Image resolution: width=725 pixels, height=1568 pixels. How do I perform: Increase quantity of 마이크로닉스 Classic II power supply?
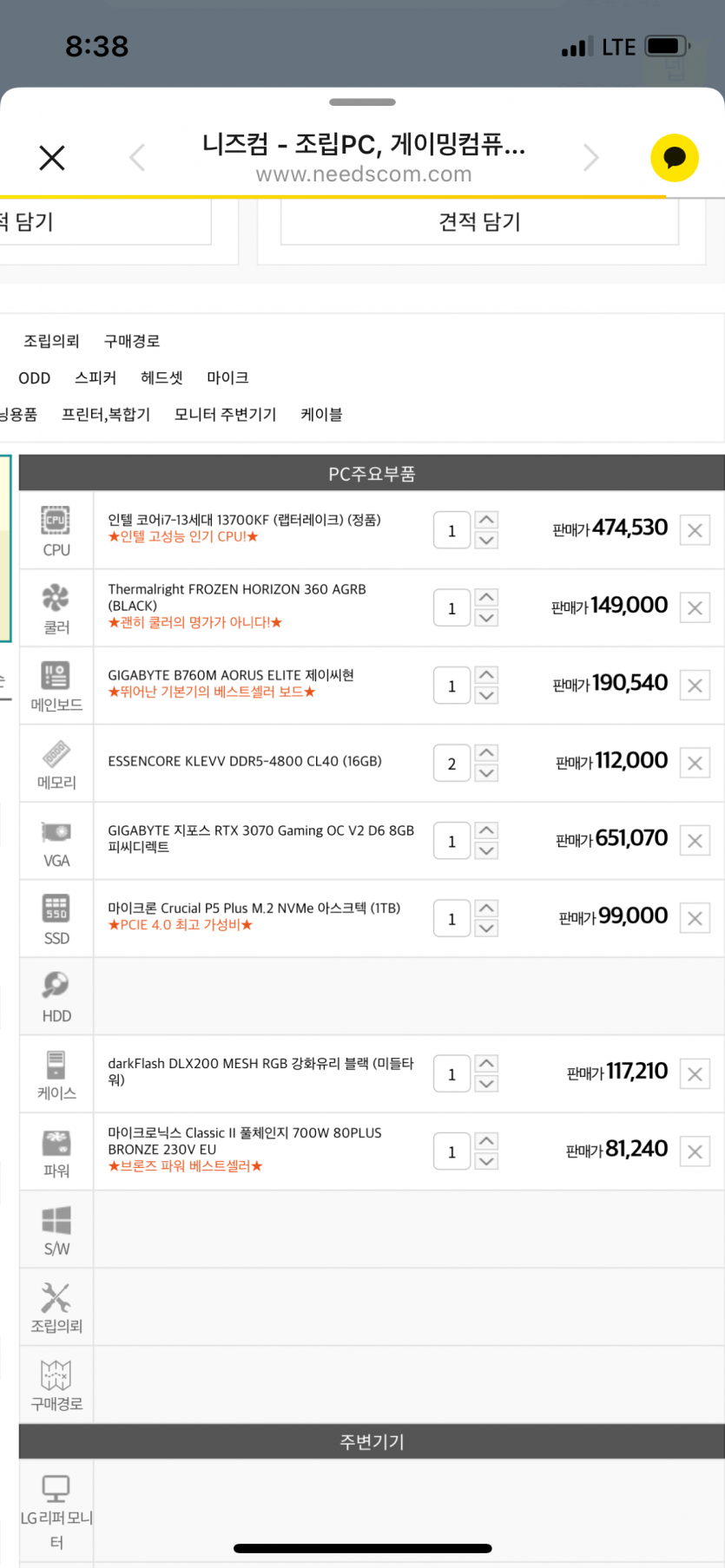487,1141
